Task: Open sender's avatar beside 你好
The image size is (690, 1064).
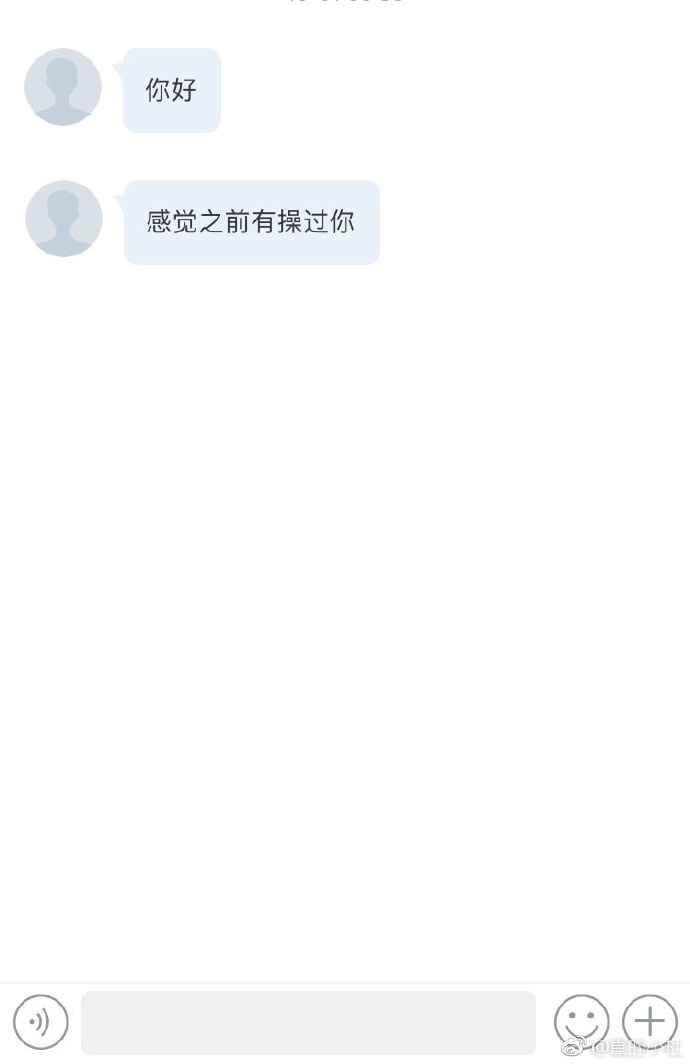Action: [x=63, y=87]
